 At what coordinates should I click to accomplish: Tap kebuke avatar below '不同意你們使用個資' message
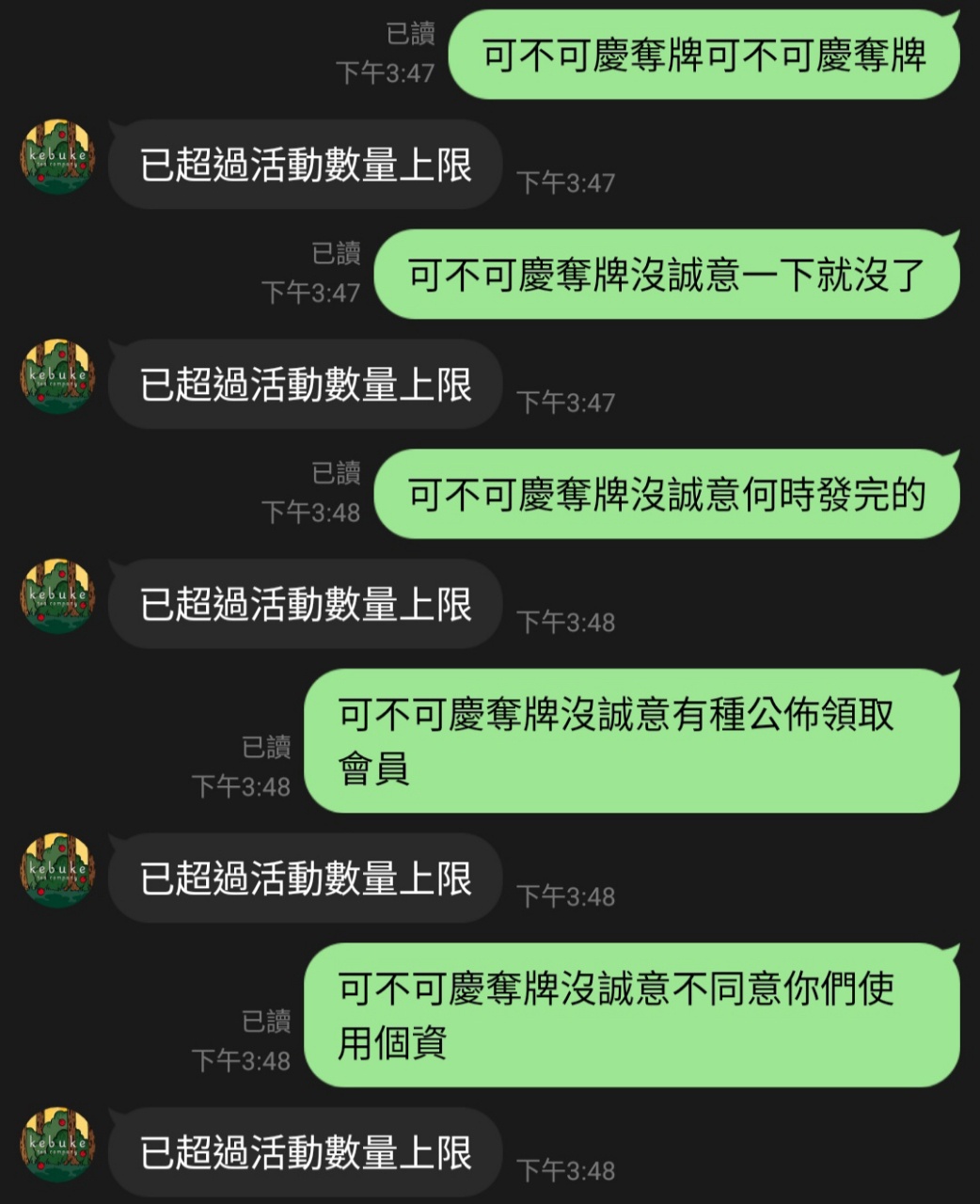click(x=57, y=1145)
